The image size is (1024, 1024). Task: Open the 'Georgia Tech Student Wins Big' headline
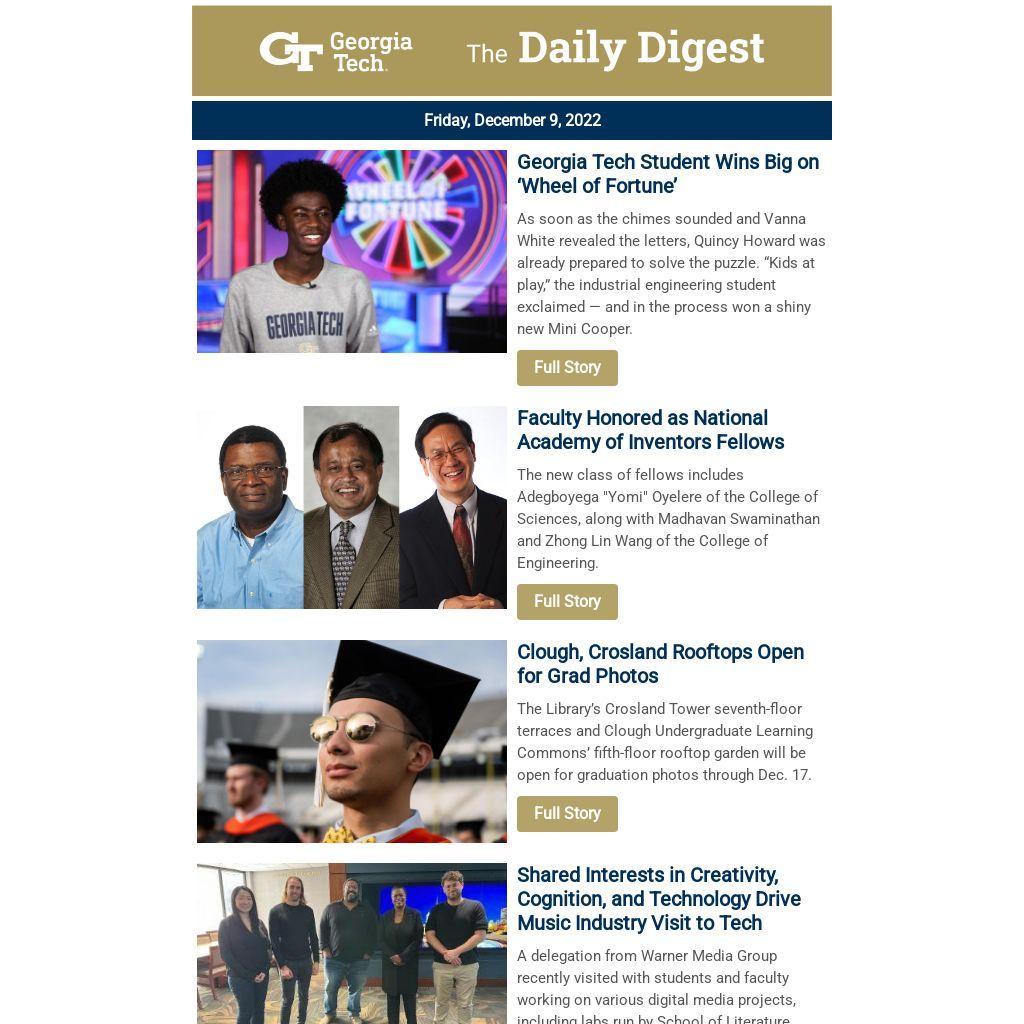(667, 174)
